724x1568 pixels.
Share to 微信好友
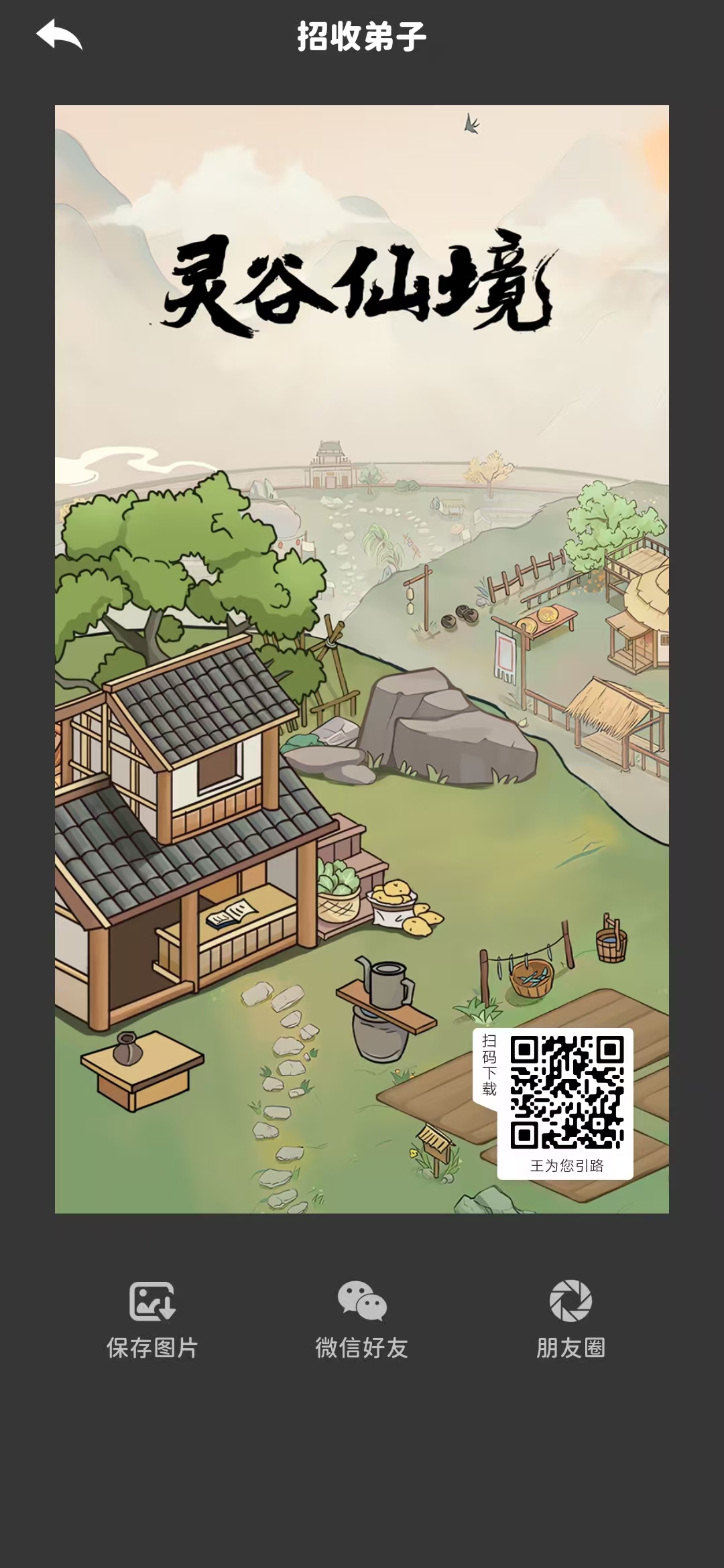point(362,1320)
